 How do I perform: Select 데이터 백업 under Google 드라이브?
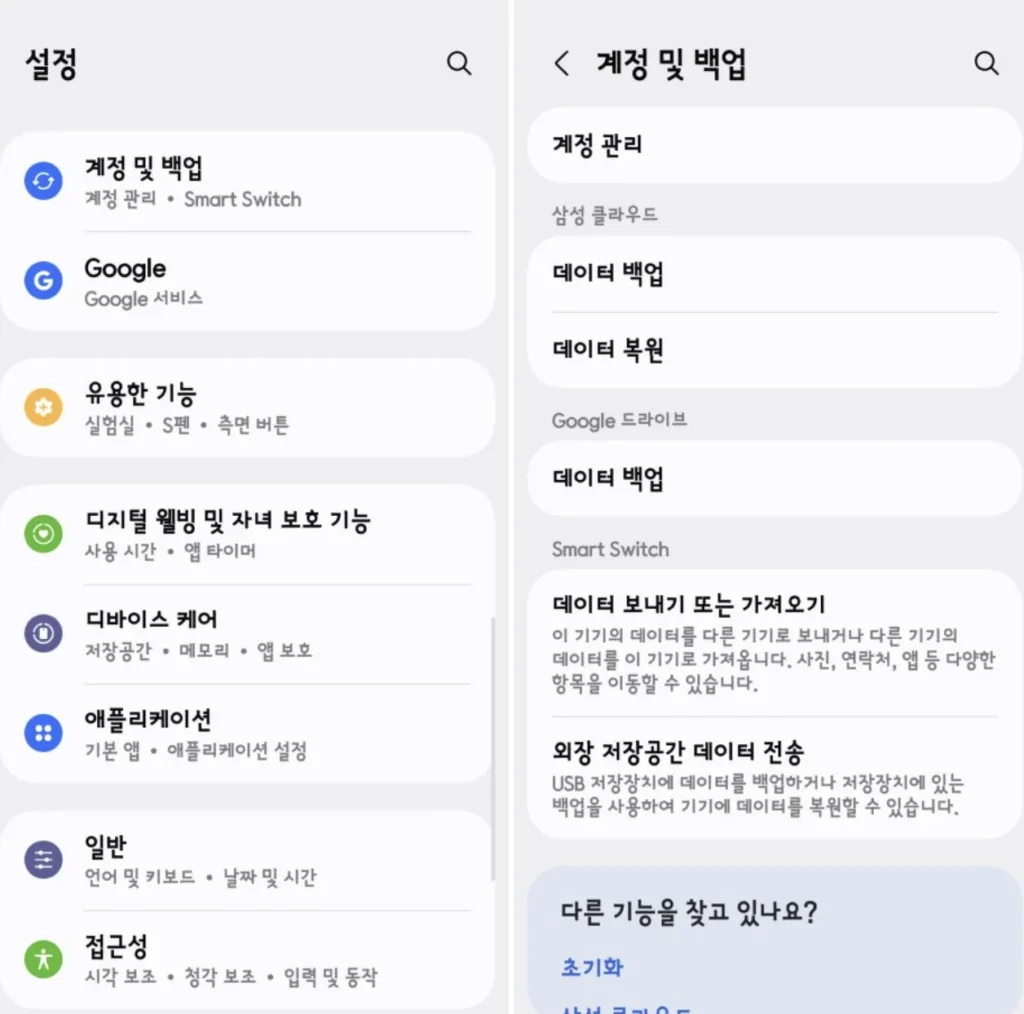coord(774,478)
